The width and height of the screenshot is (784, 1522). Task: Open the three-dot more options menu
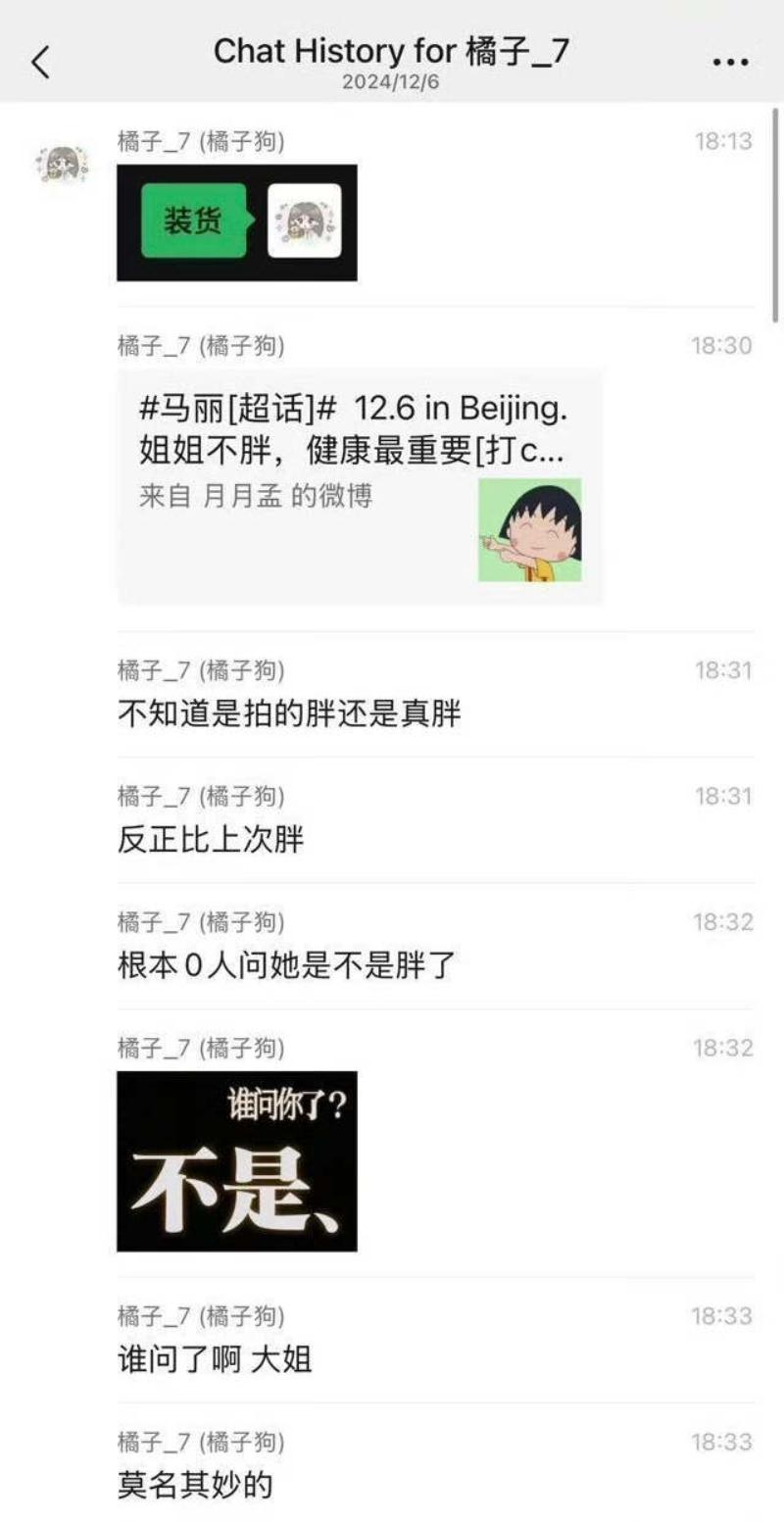pyautogui.click(x=730, y=63)
